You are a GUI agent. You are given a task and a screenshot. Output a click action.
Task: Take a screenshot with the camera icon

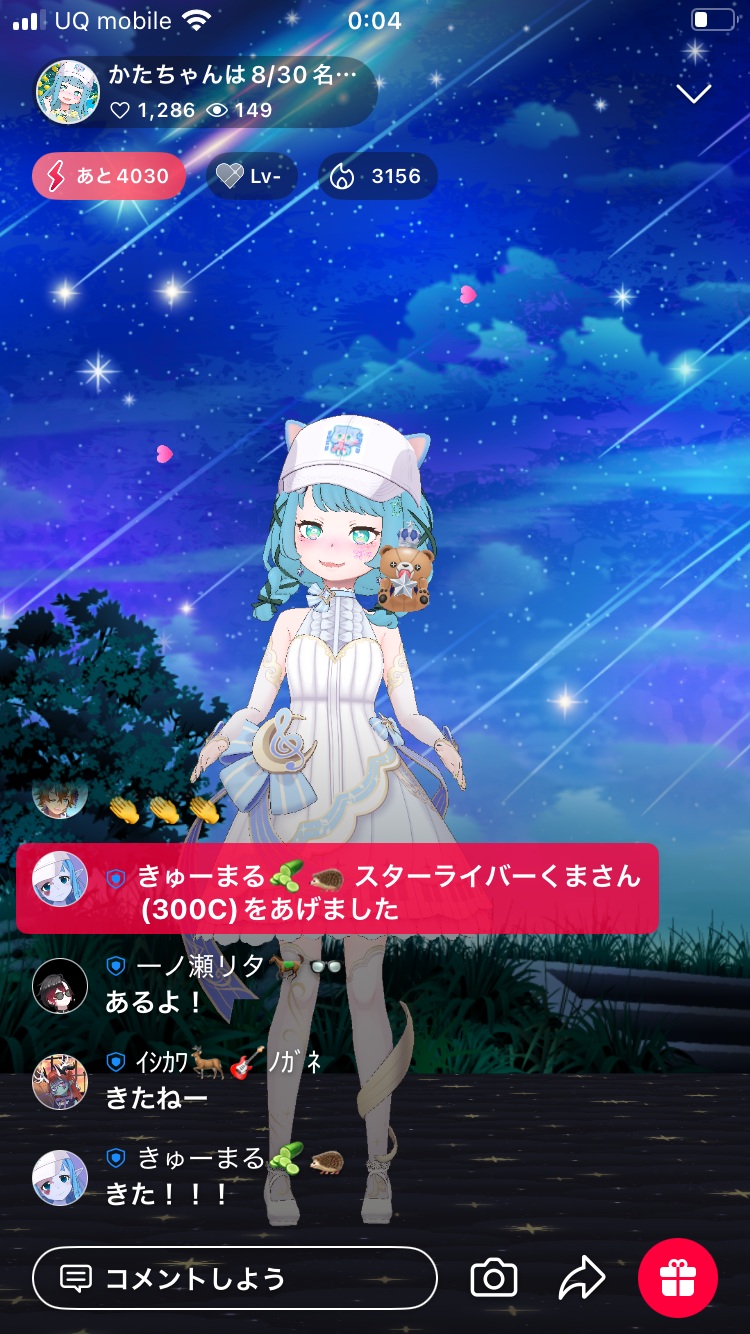tap(494, 1278)
